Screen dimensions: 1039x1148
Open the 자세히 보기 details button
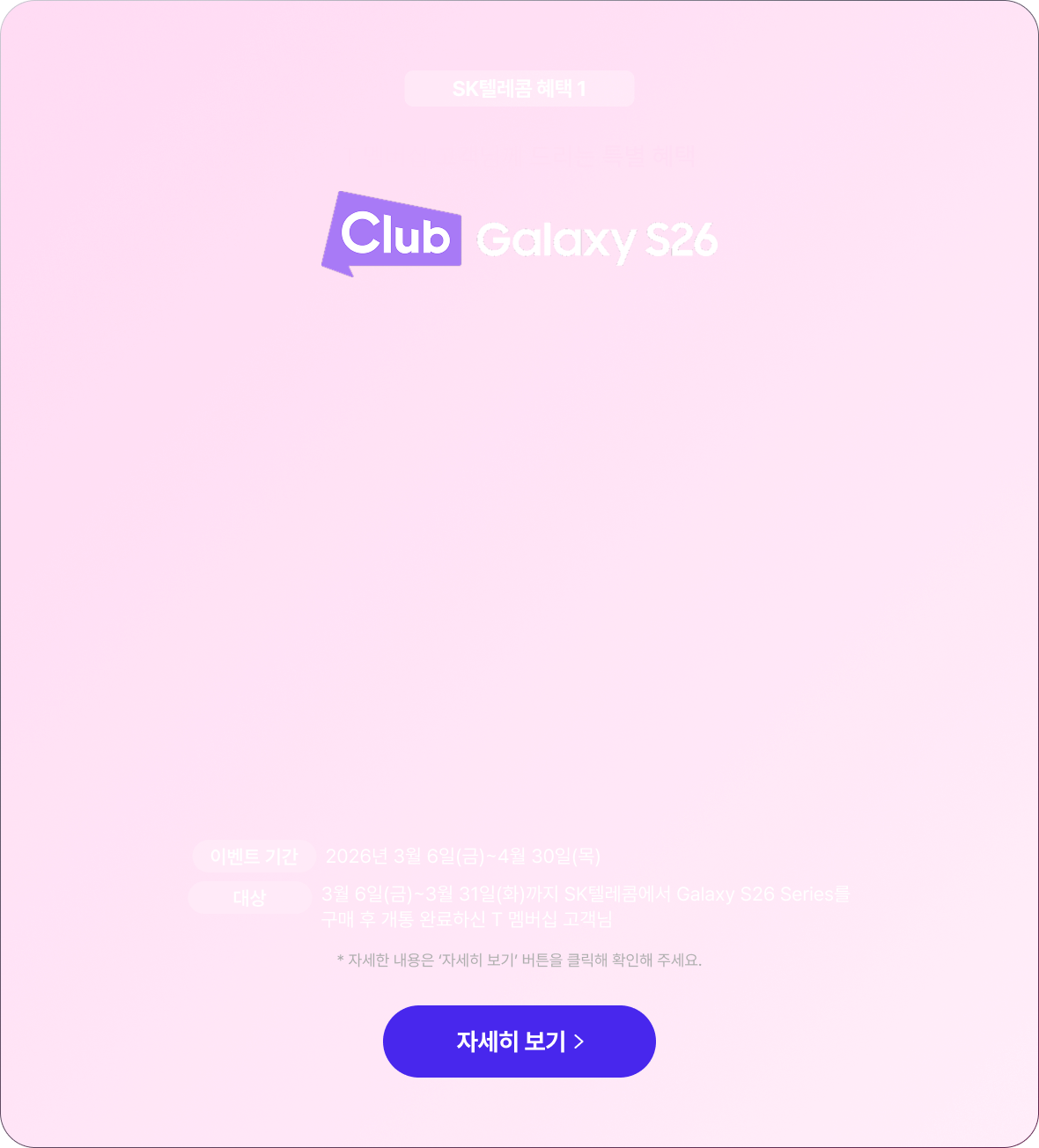coord(519,1041)
